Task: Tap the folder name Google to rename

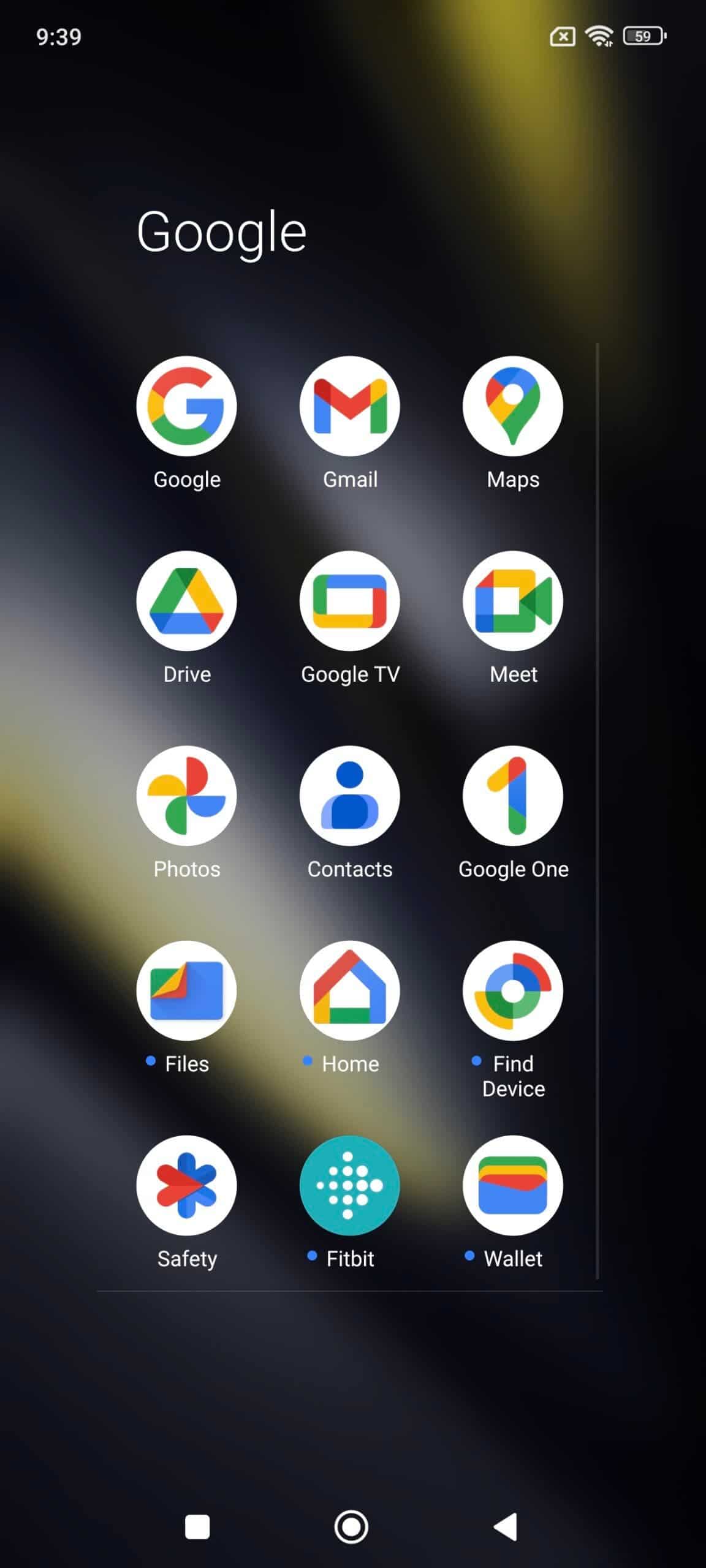Action: 221,233
